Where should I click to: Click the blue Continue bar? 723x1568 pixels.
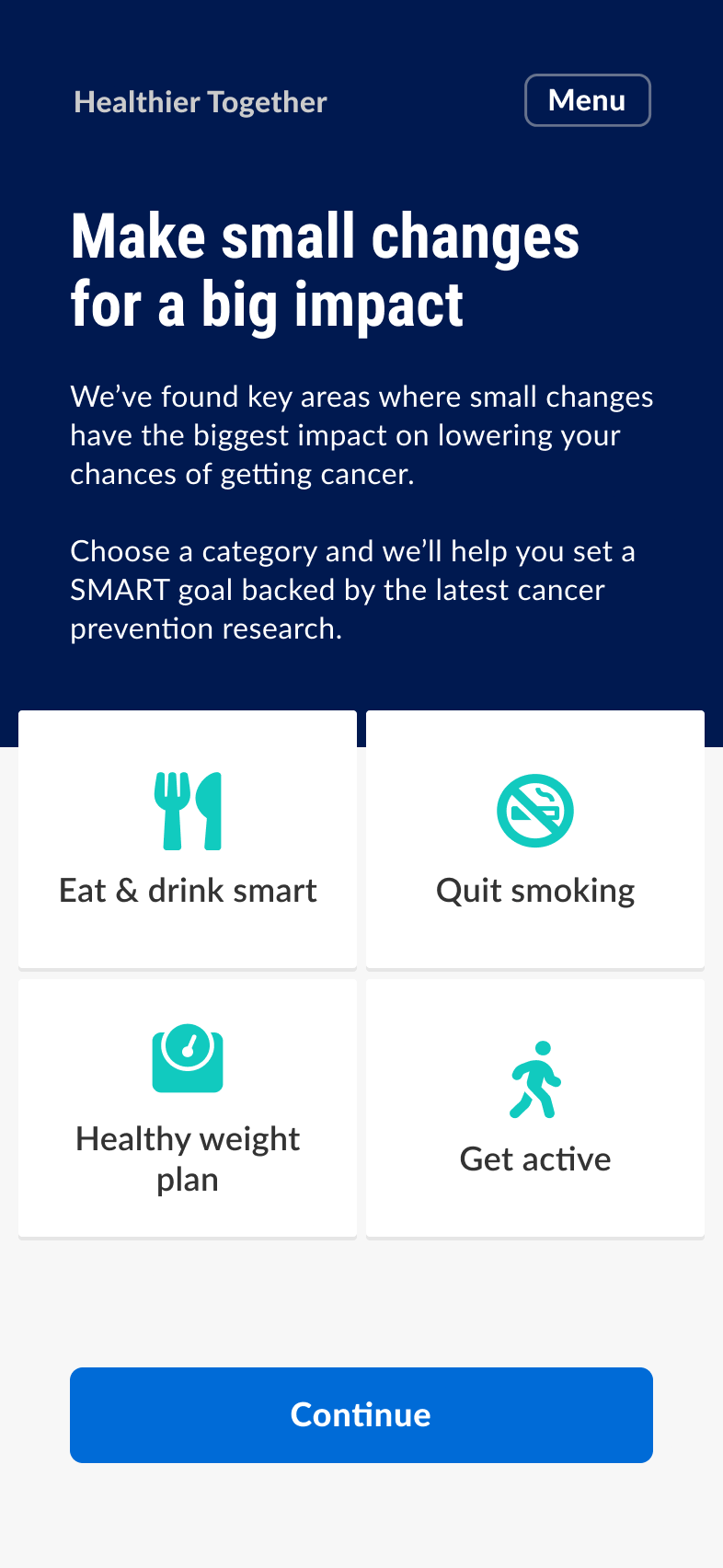361,1414
